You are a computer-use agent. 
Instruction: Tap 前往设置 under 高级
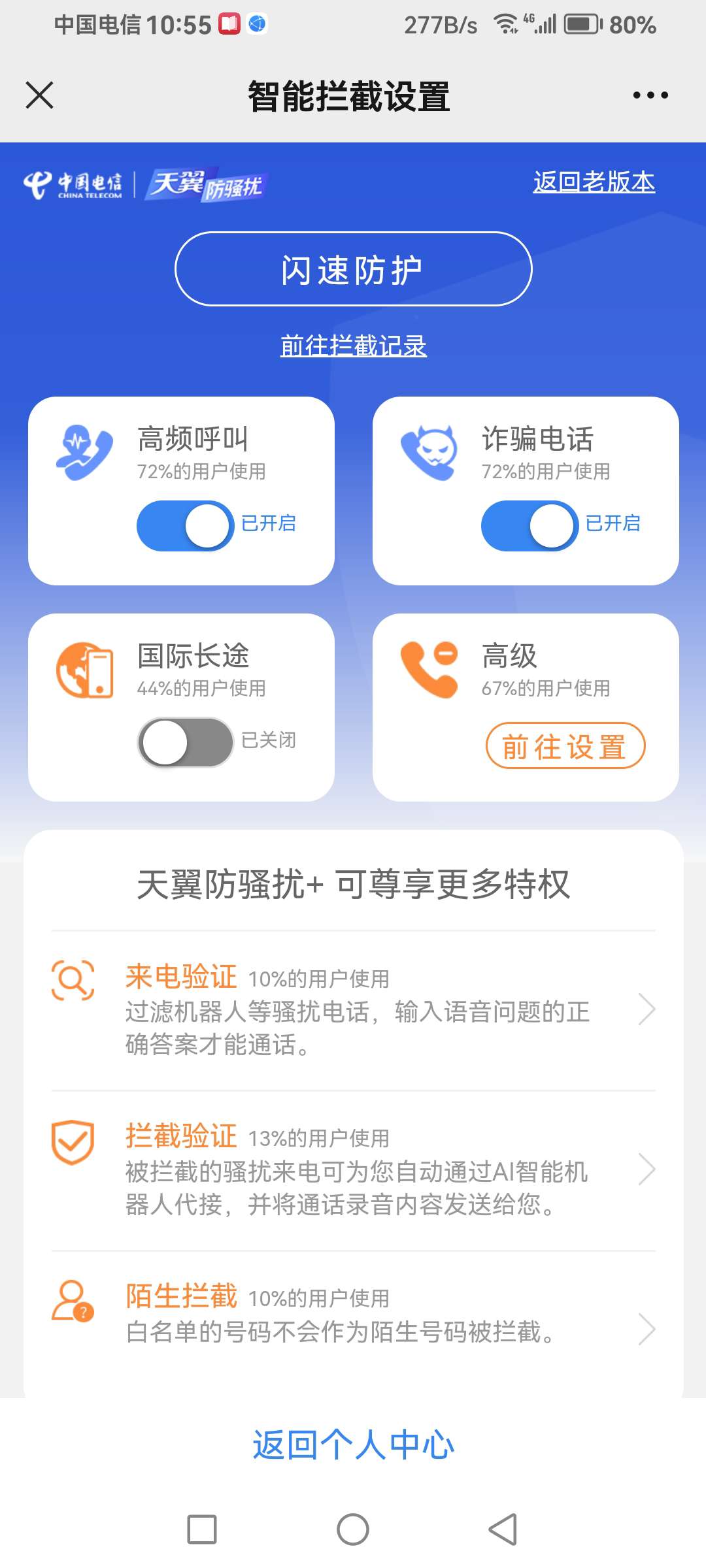pos(565,745)
